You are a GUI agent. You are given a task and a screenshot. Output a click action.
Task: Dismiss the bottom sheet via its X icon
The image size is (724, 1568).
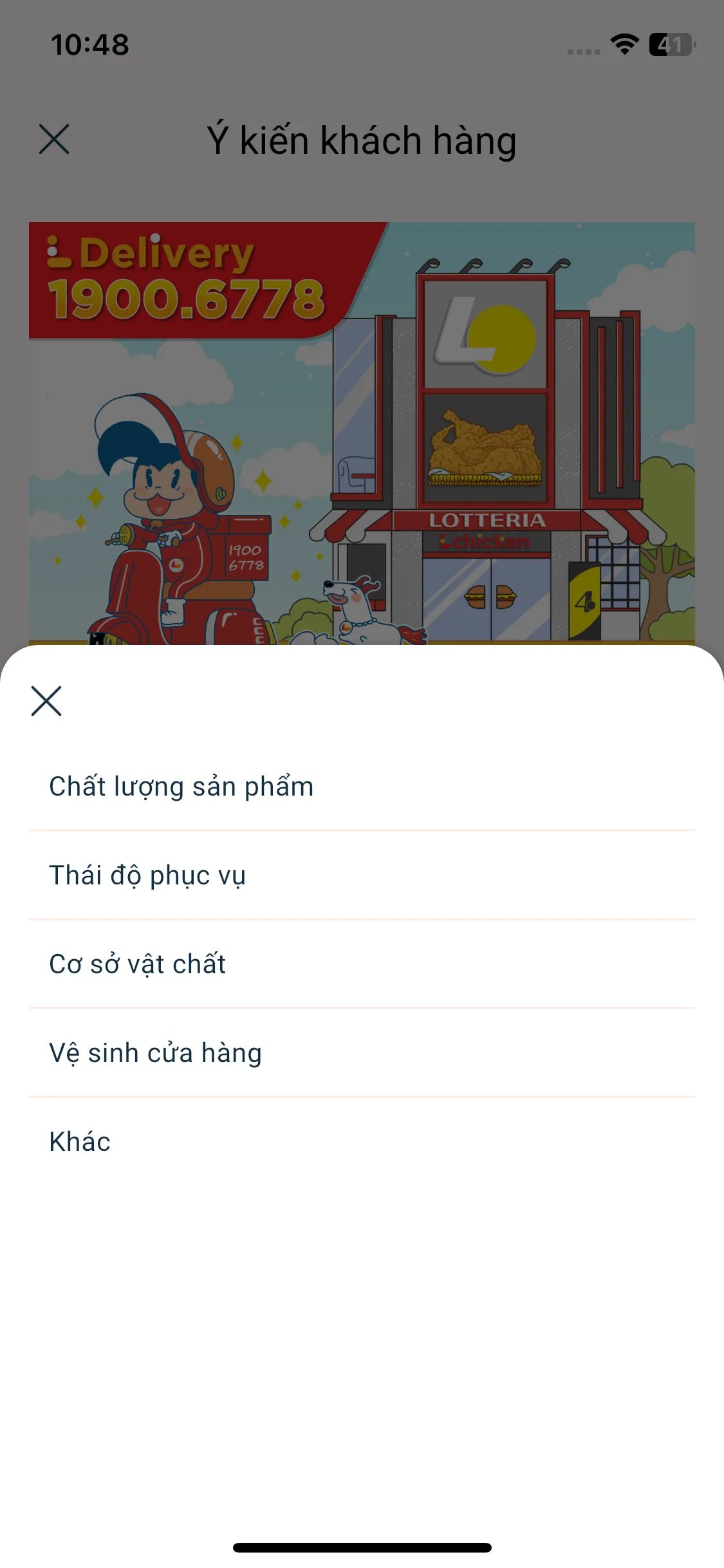point(45,702)
